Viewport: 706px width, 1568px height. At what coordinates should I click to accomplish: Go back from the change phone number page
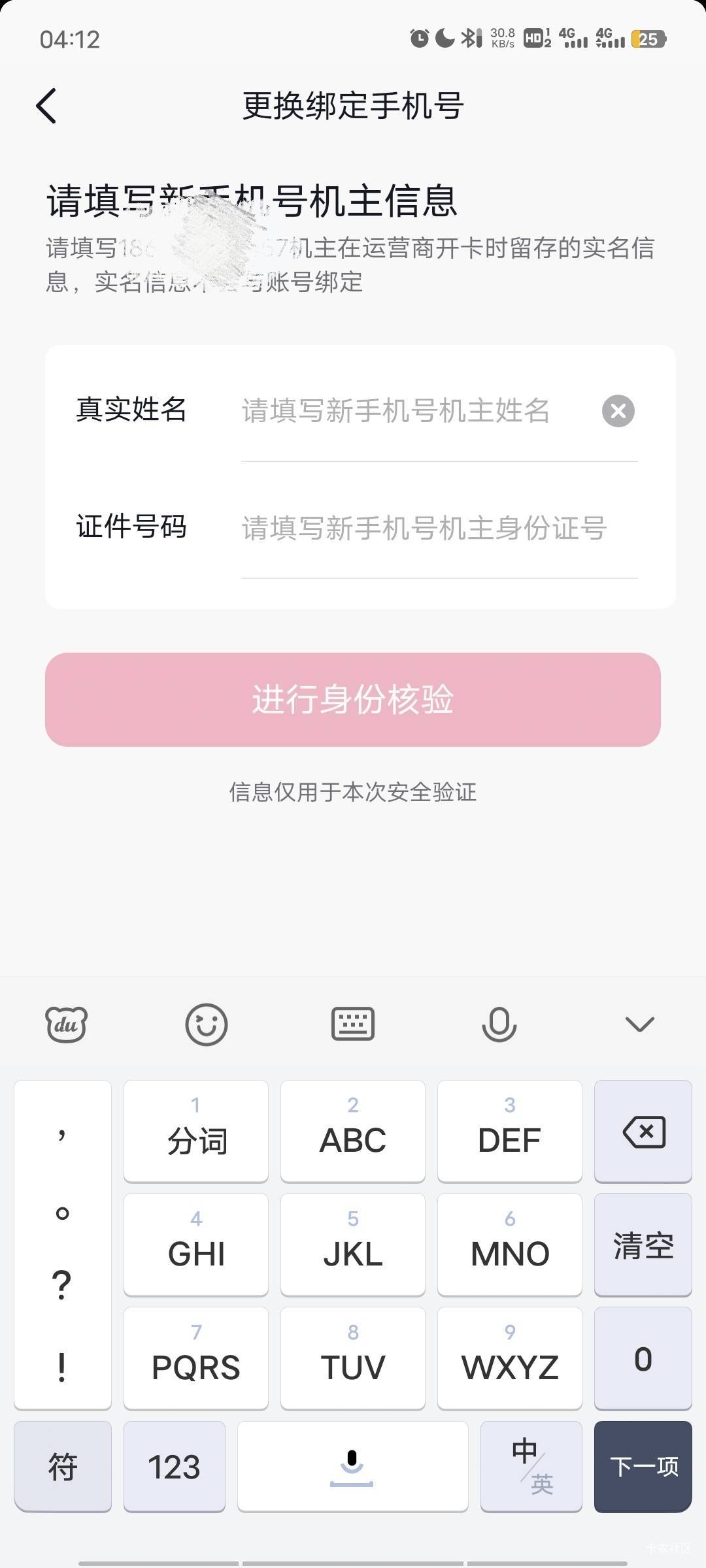(x=46, y=106)
